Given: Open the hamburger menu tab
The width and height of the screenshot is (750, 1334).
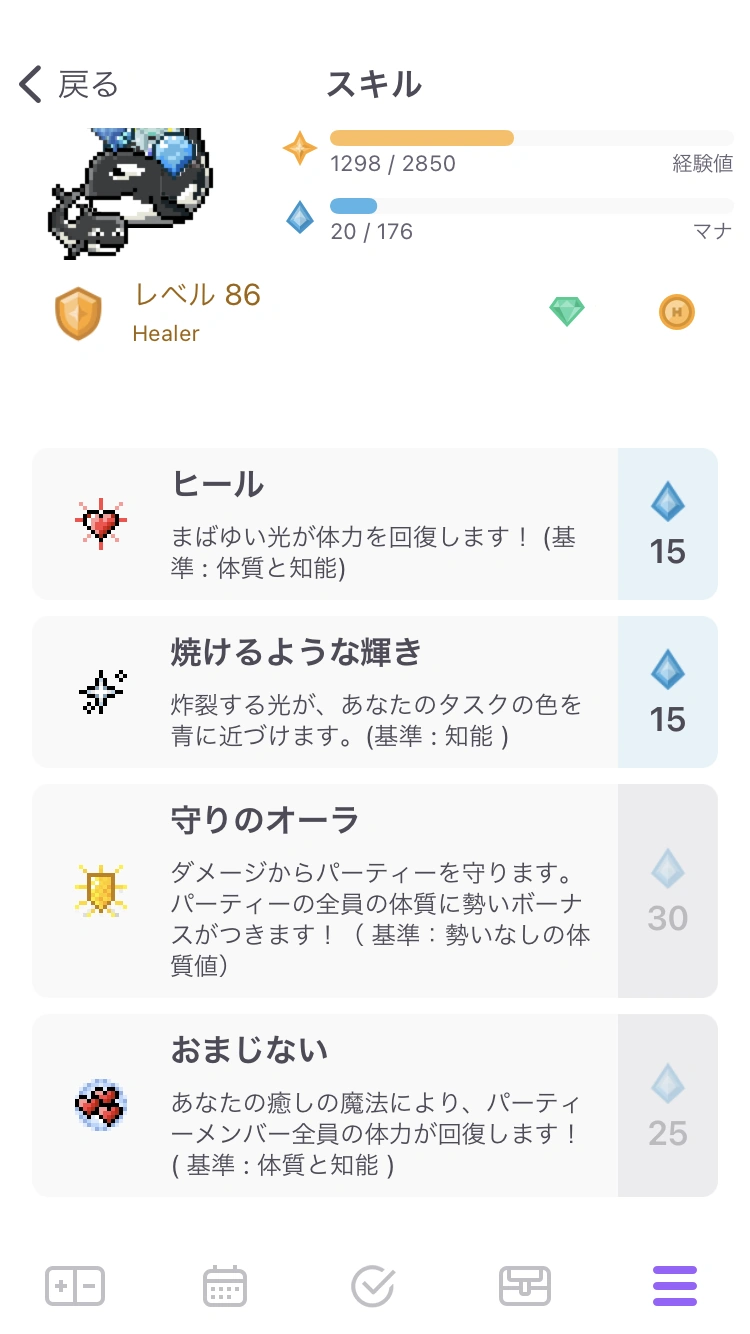Looking at the screenshot, I should click(675, 1286).
